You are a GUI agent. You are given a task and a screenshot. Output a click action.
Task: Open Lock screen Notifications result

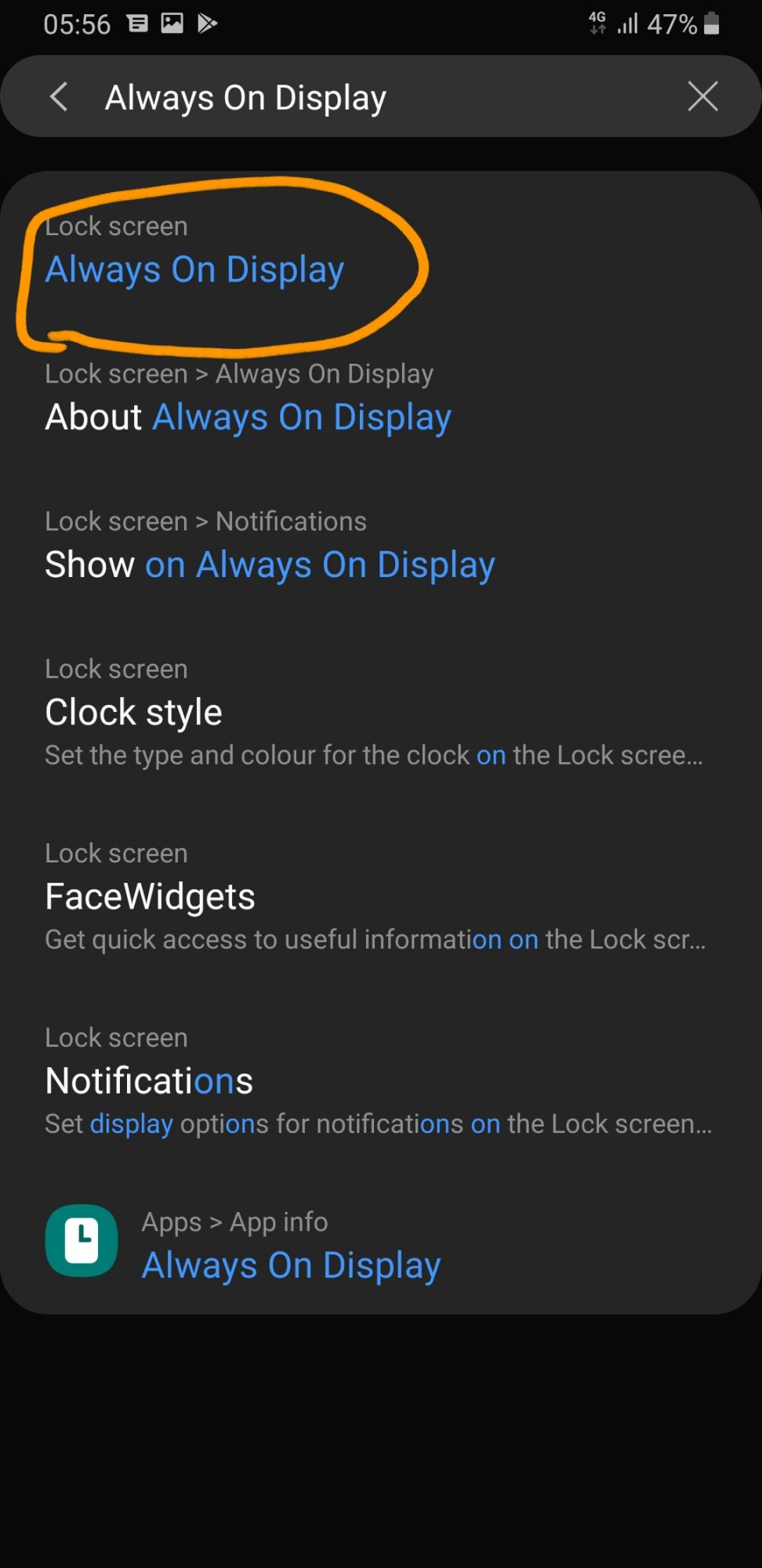click(381, 1081)
